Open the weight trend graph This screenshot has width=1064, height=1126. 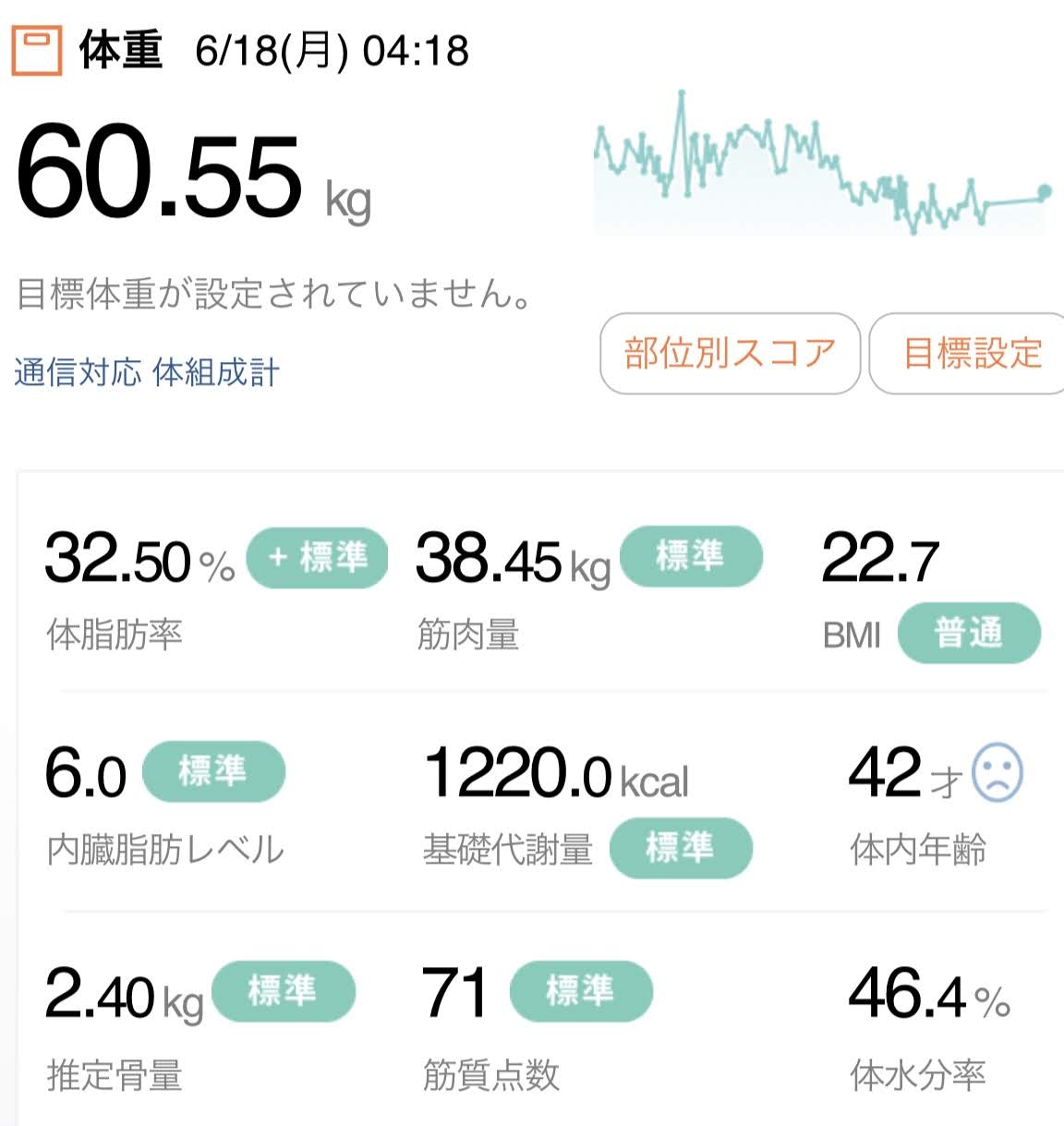click(x=822, y=164)
